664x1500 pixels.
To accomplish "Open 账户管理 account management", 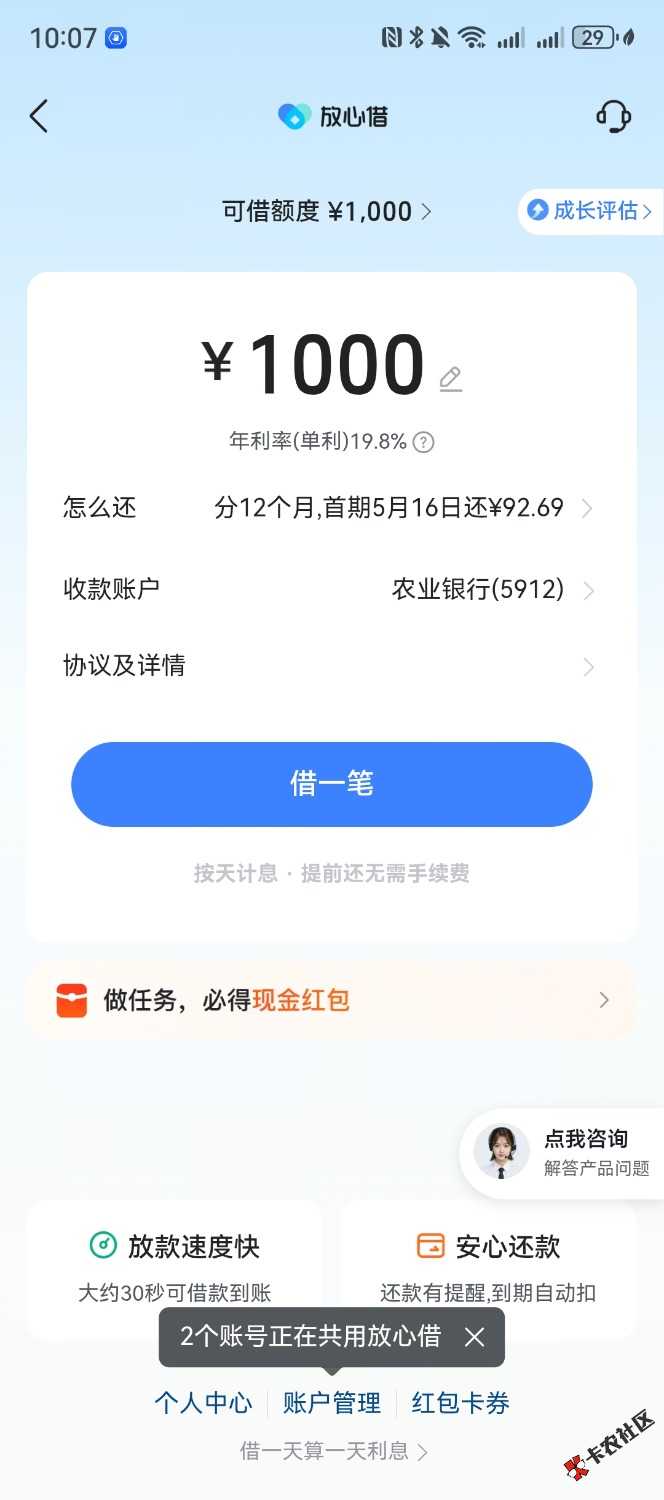I will 332,1403.
